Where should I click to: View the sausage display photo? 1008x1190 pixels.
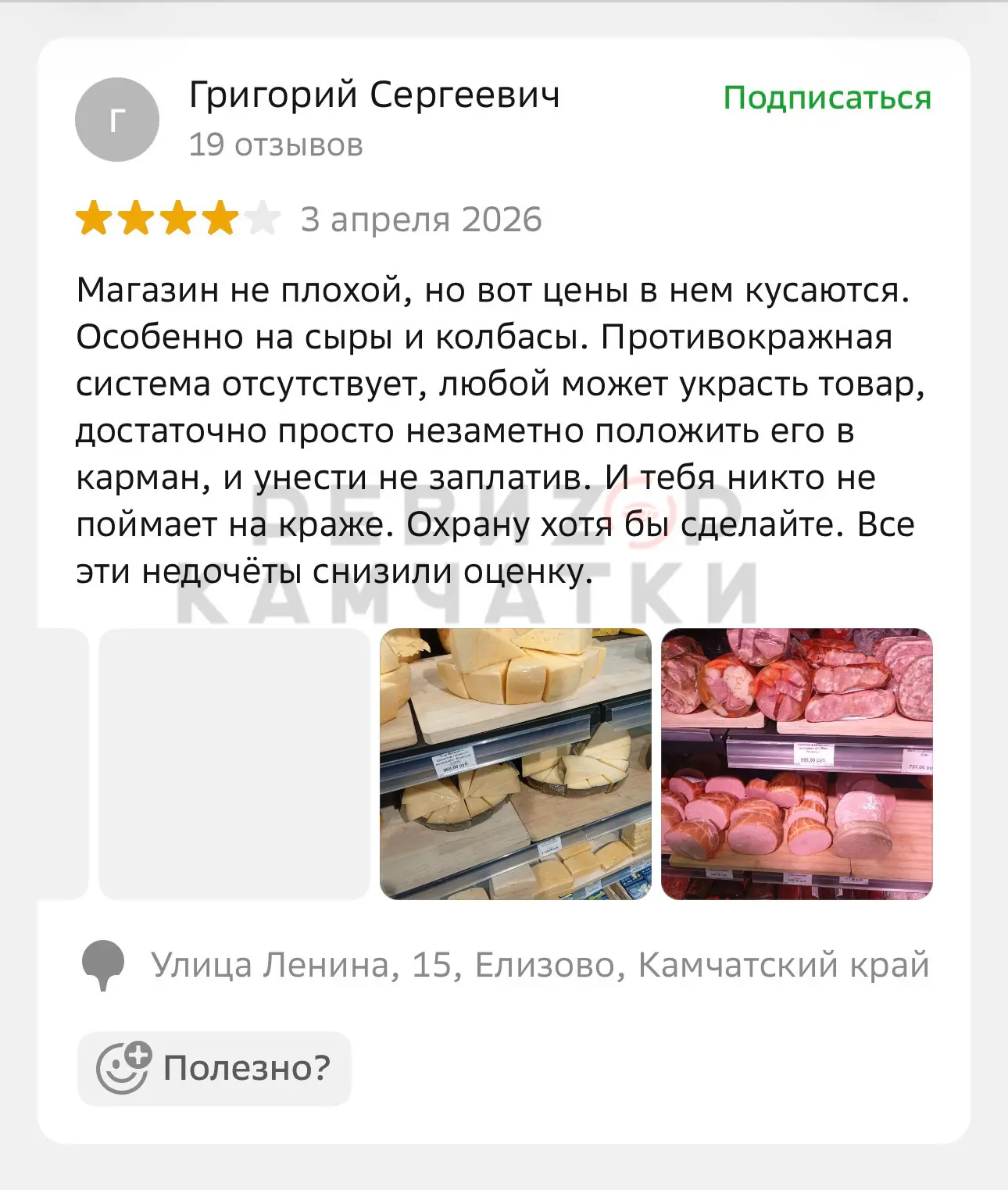(x=796, y=763)
